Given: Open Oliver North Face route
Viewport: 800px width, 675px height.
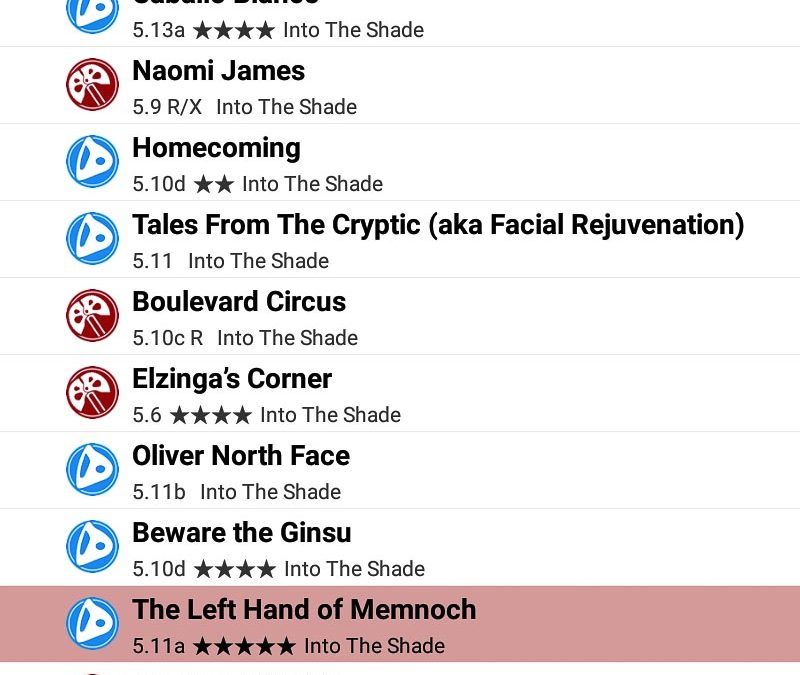Looking at the screenshot, I should (400, 471).
